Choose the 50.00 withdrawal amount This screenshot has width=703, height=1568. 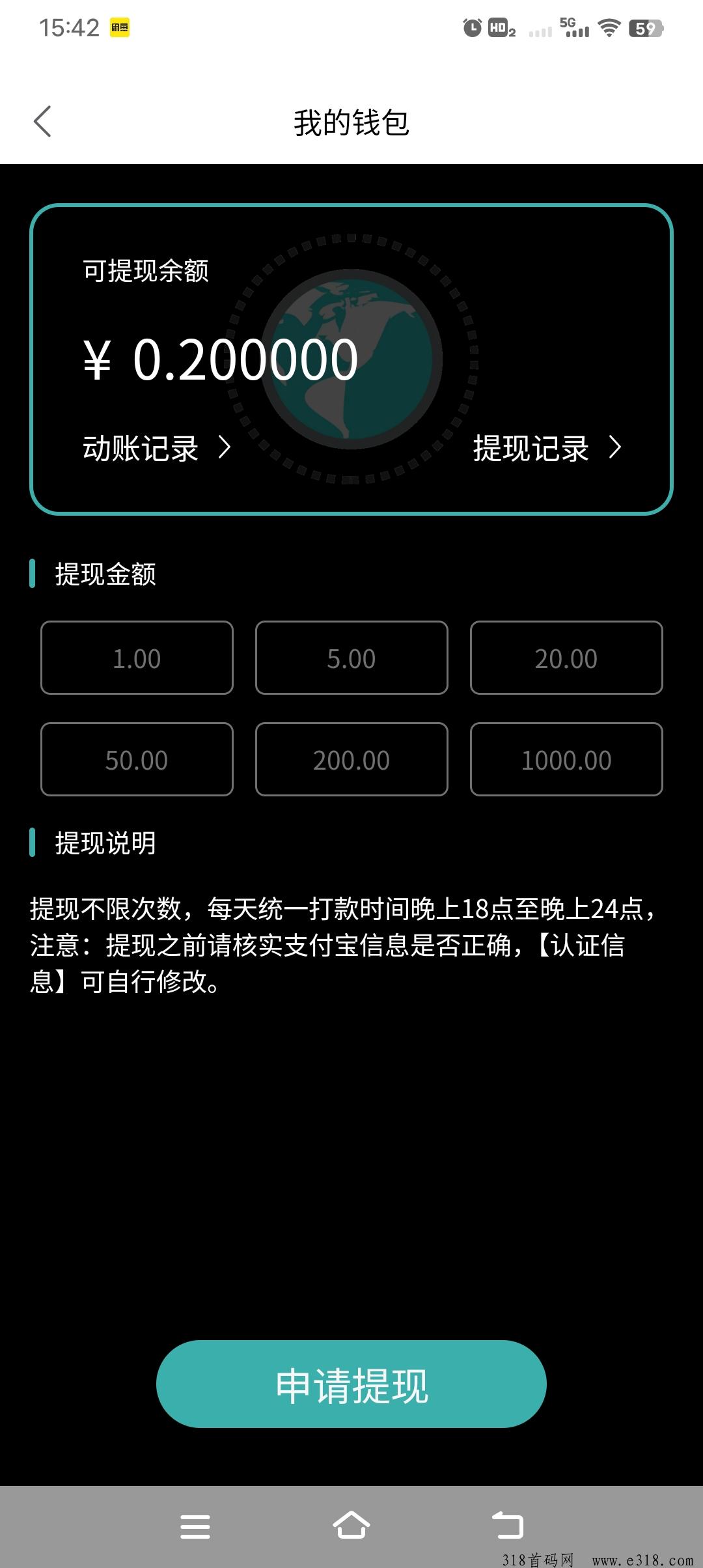tap(137, 760)
